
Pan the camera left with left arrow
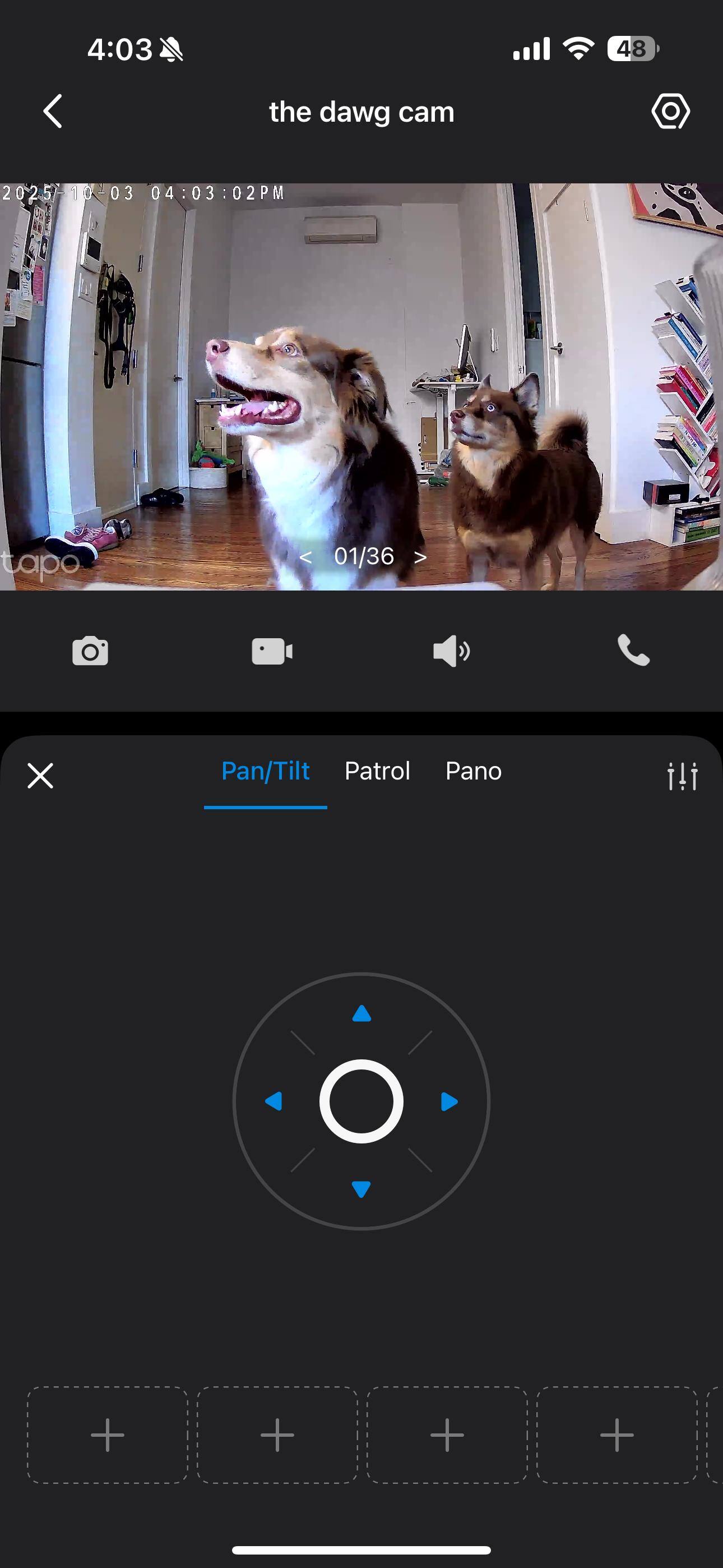coord(274,1101)
